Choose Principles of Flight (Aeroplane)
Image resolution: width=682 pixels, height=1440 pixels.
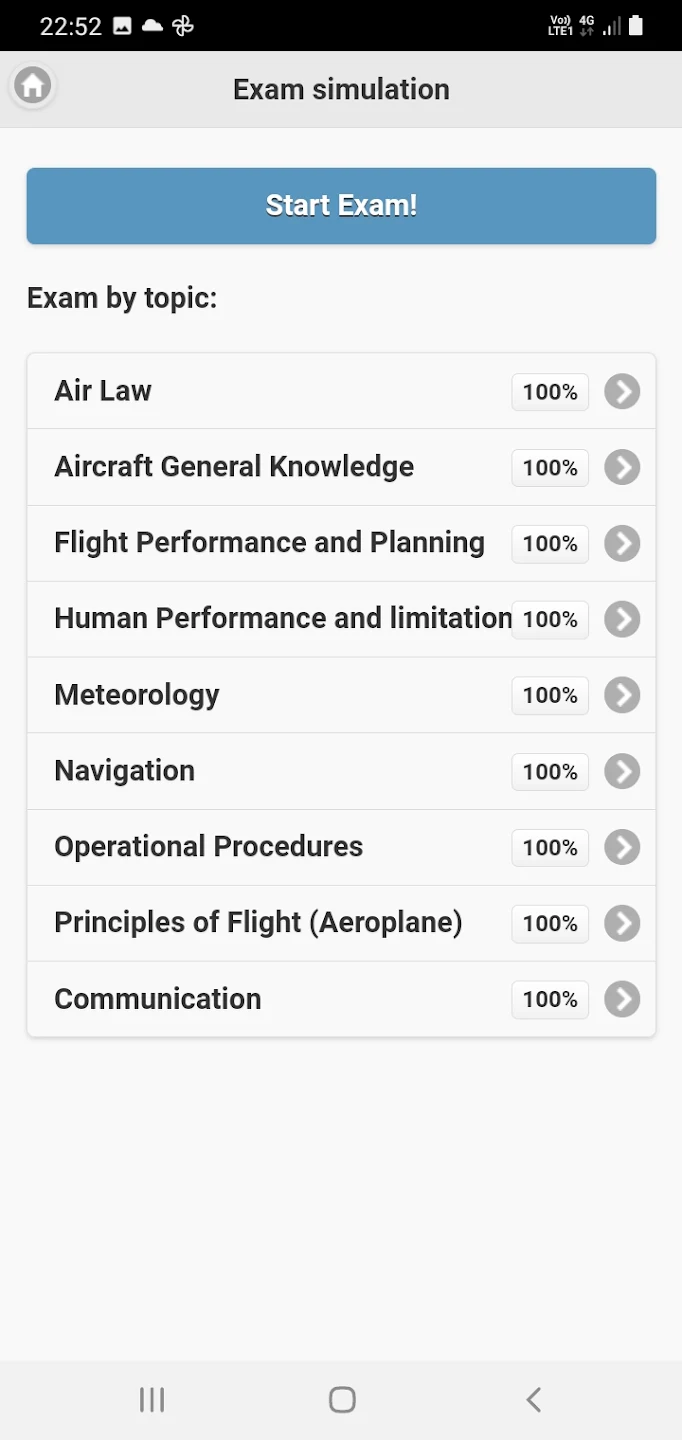341,923
